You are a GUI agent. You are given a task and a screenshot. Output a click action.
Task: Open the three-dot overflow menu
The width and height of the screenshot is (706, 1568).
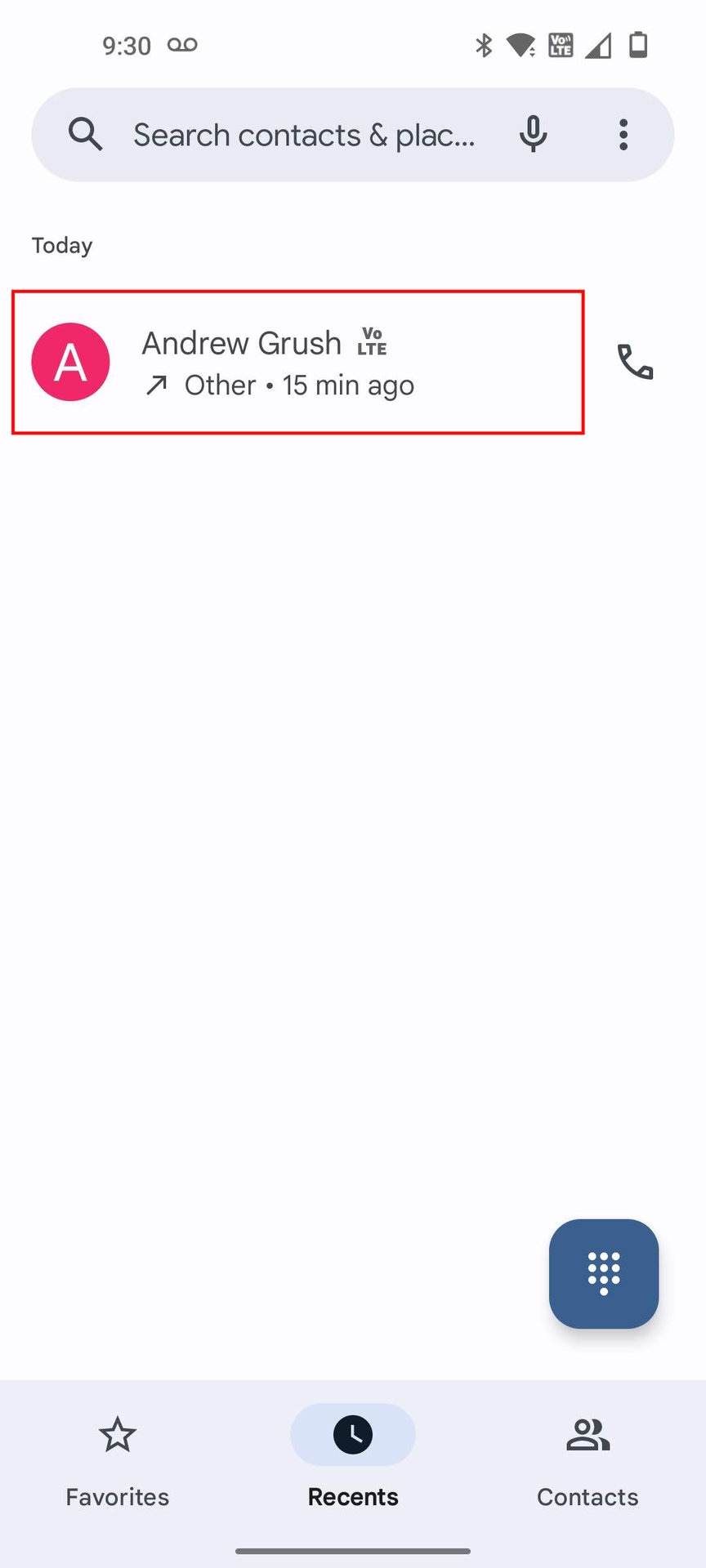[x=623, y=135]
